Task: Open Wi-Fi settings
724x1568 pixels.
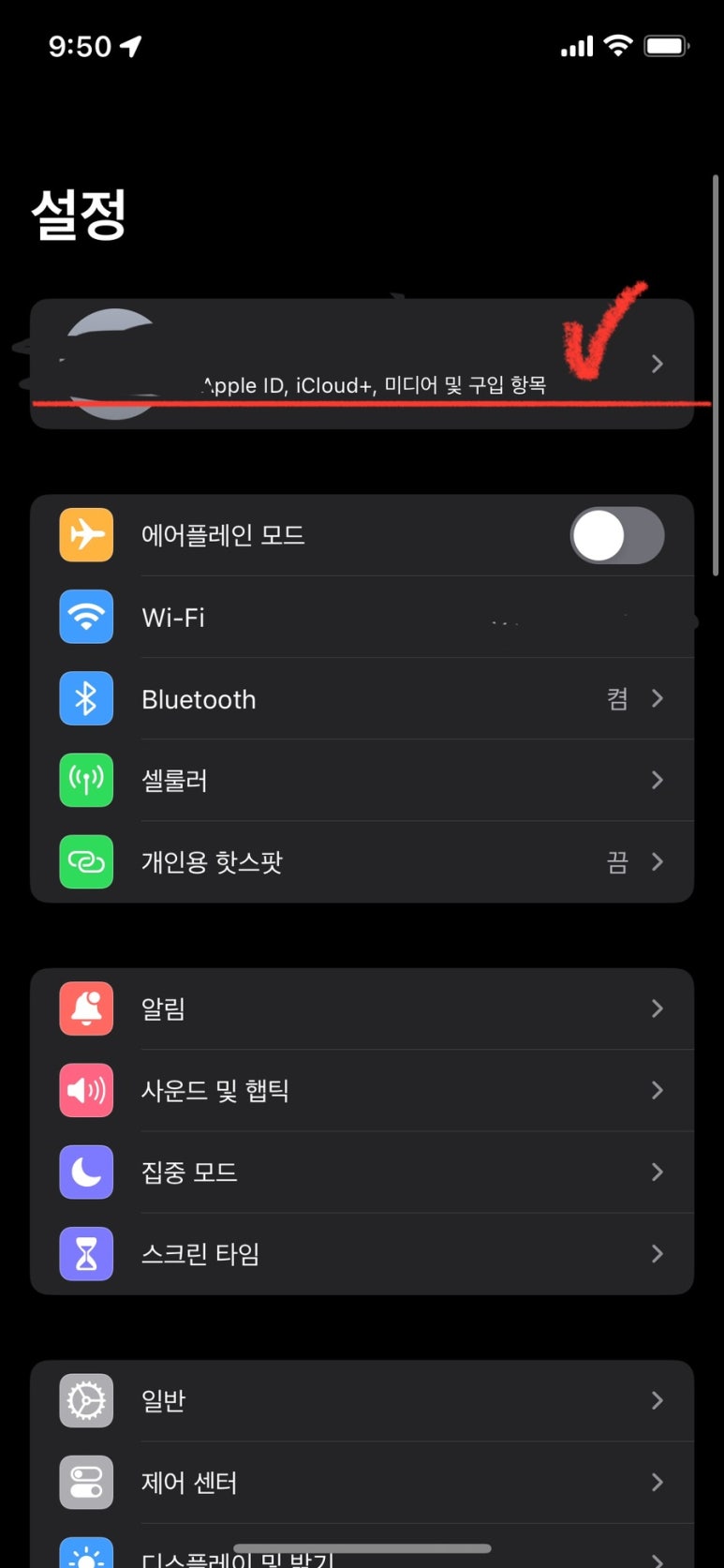Action: [362, 618]
